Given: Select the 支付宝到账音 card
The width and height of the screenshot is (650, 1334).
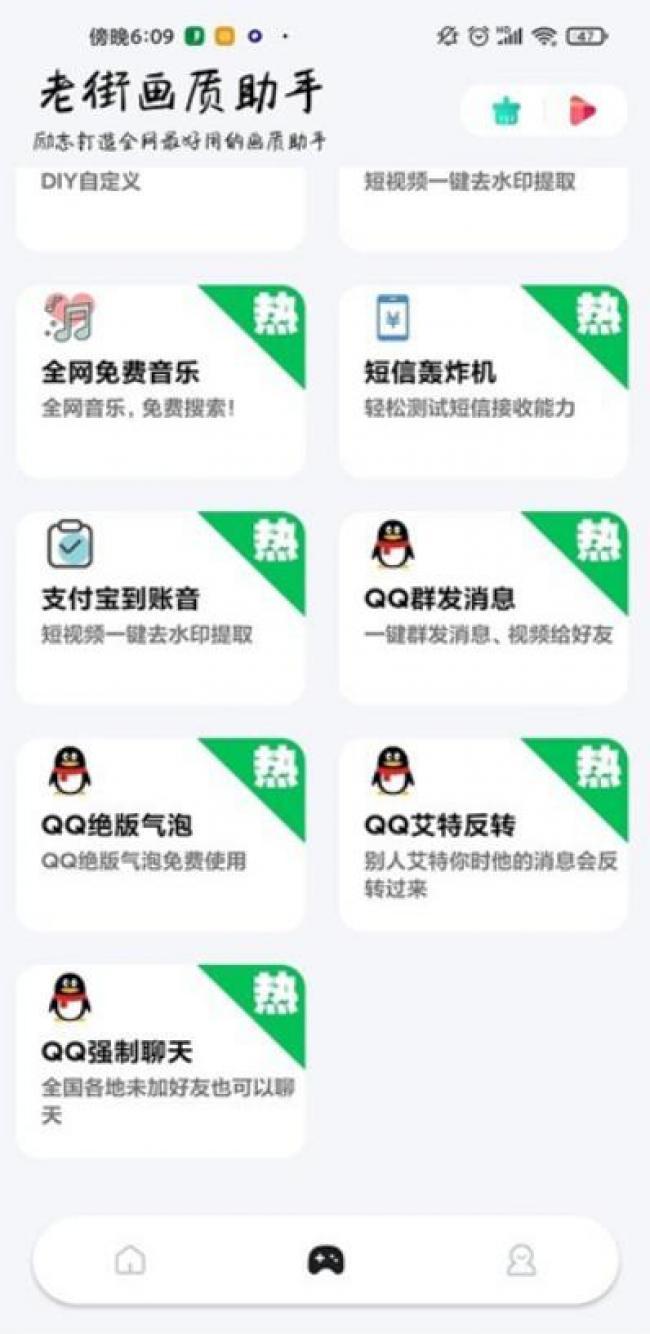Looking at the screenshot, I should point(160,608).
